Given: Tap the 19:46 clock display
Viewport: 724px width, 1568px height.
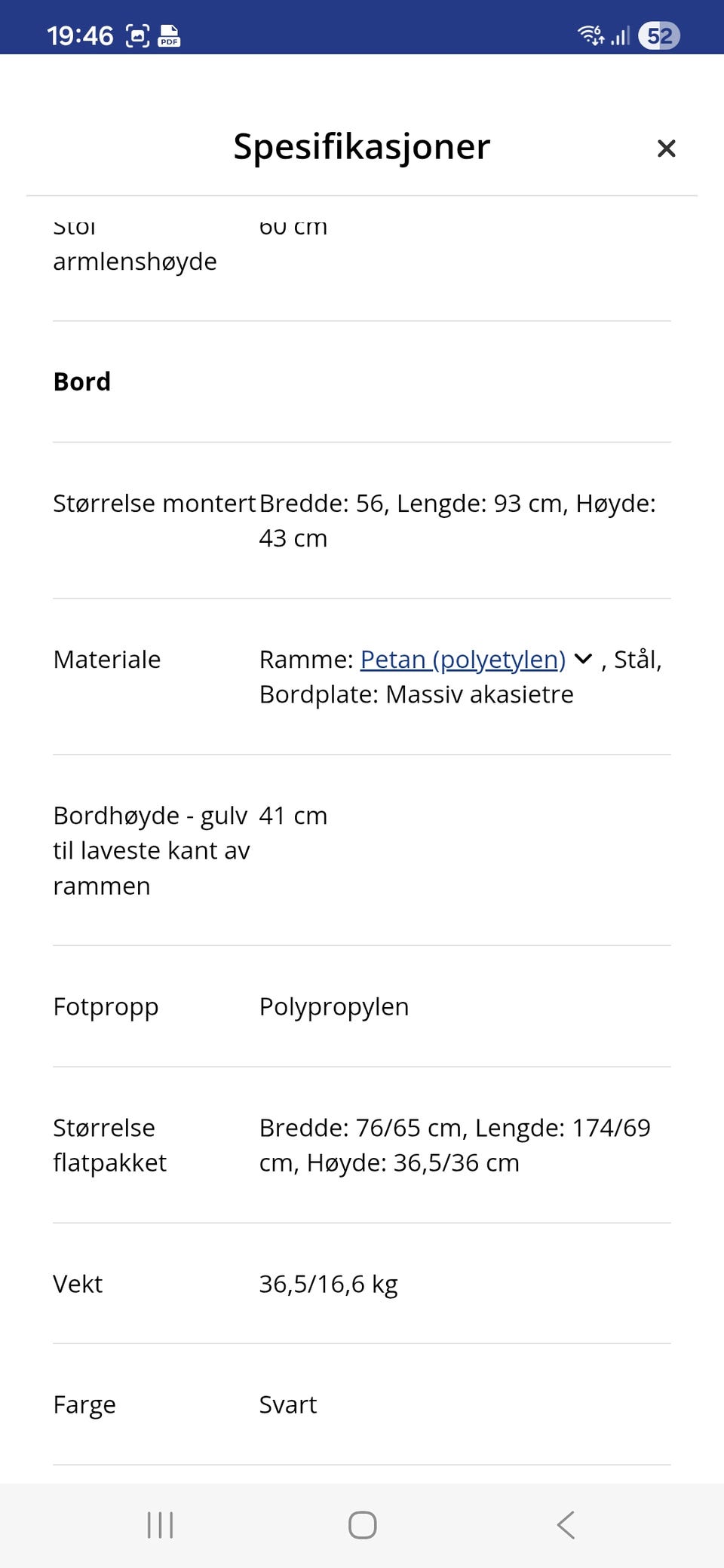Looking at the screenshot, I should click(x=79, y=35).
